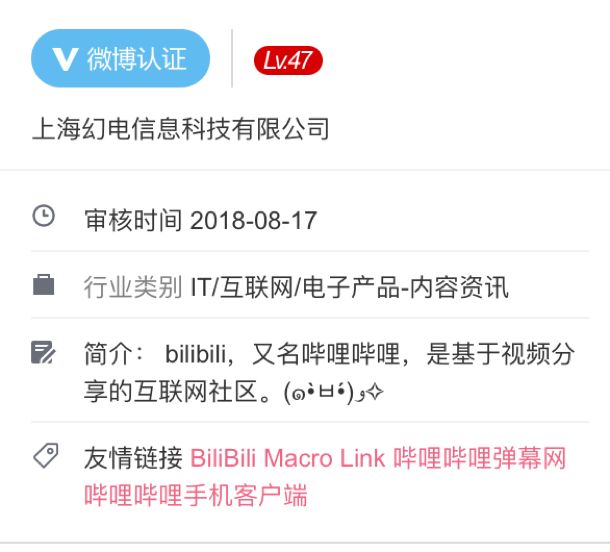Open the 哔哩哔哩弹幕网 link
This screenshot has width=610, height=552.
tap(480, 458)
